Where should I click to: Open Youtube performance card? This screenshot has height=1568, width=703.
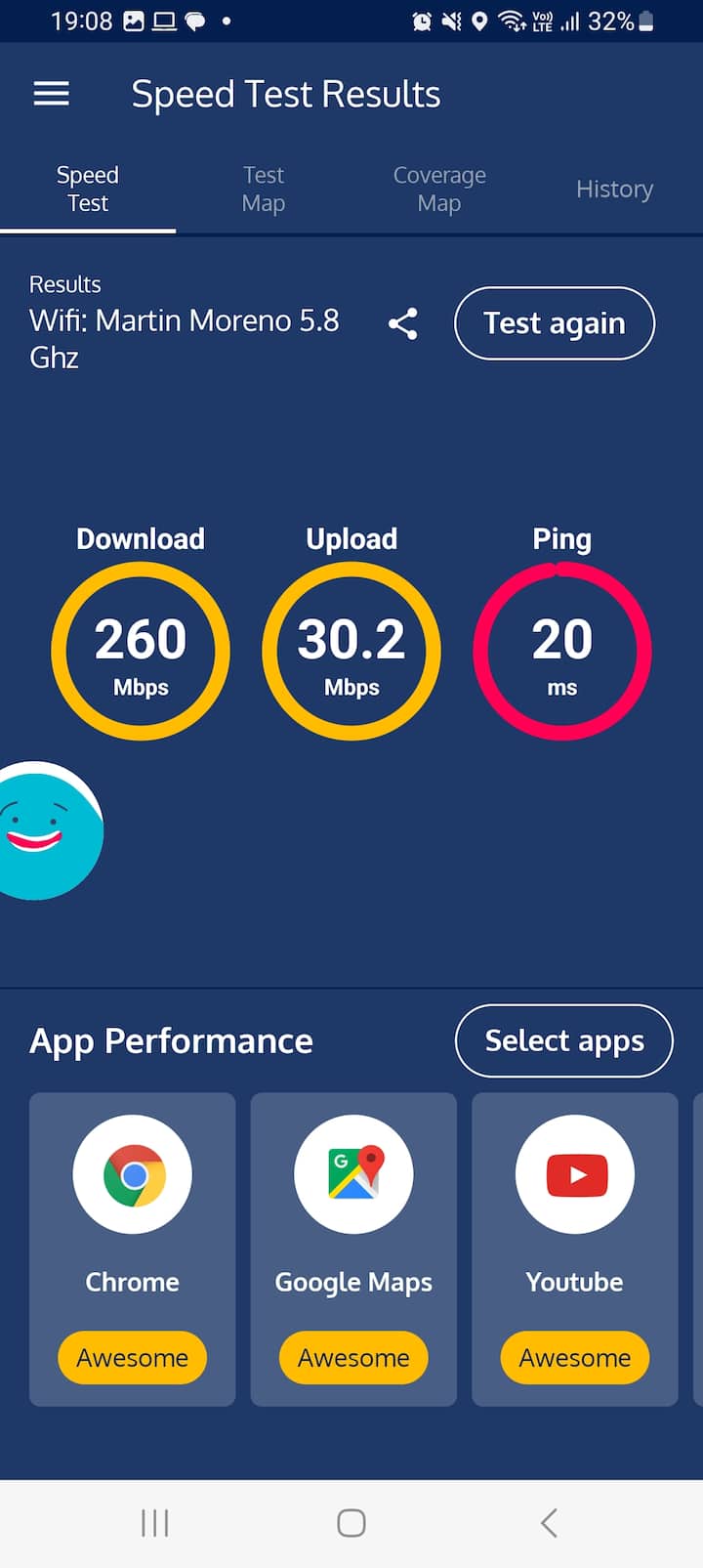(574, 1249)
